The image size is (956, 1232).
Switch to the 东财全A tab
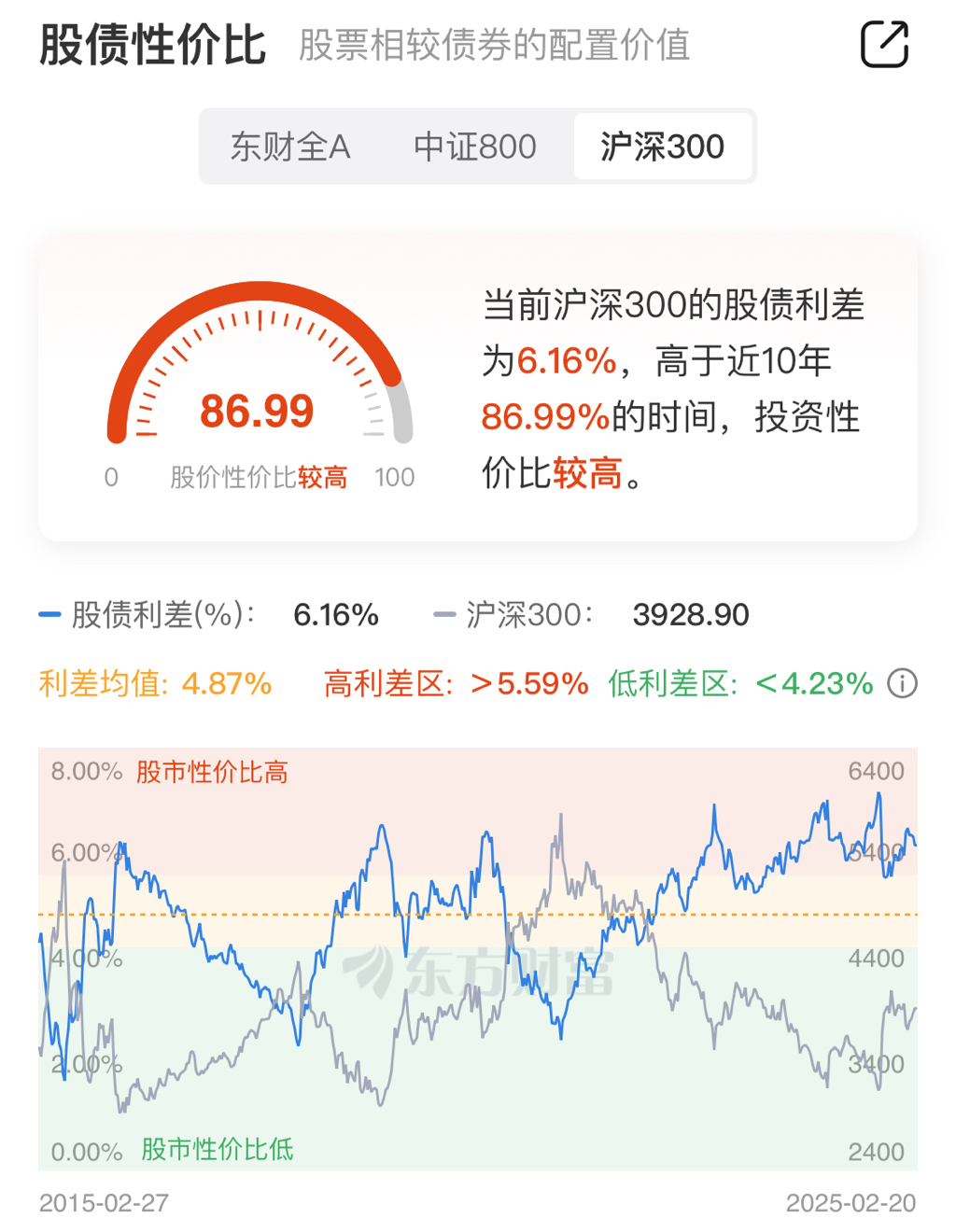click(x=290, y=147)
